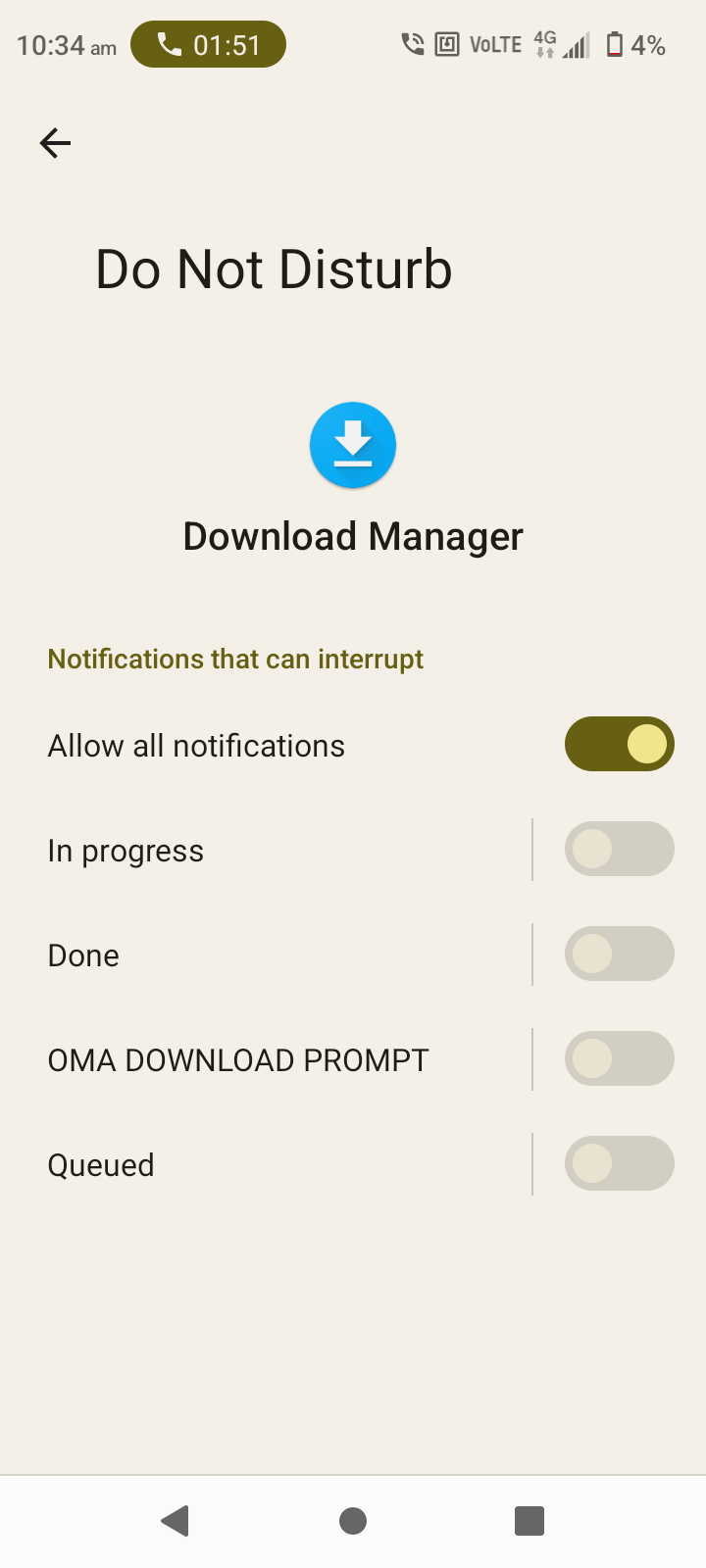Go back using the top arrow

55,143
